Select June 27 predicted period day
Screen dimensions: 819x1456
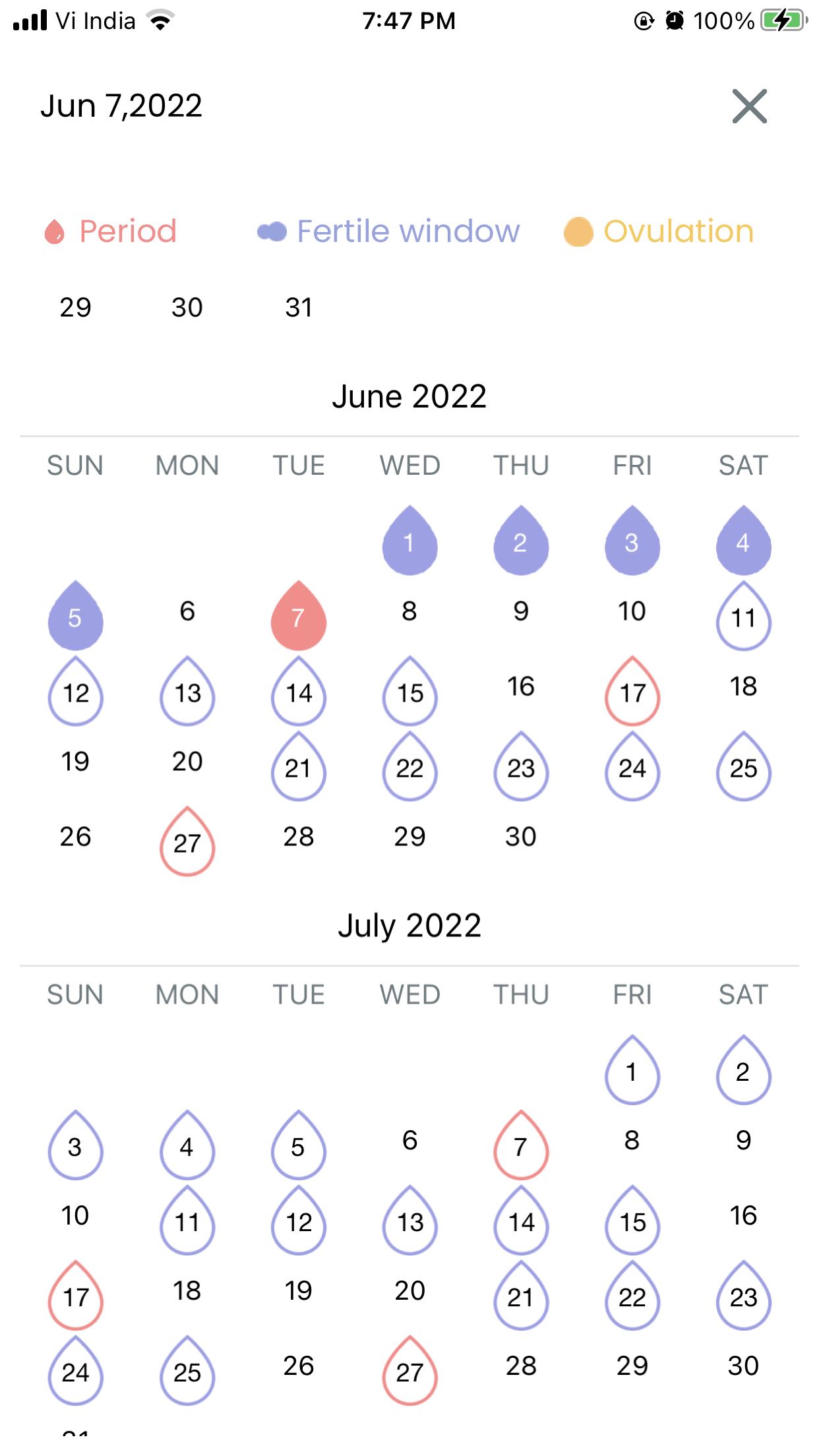[x=187, y=841]
